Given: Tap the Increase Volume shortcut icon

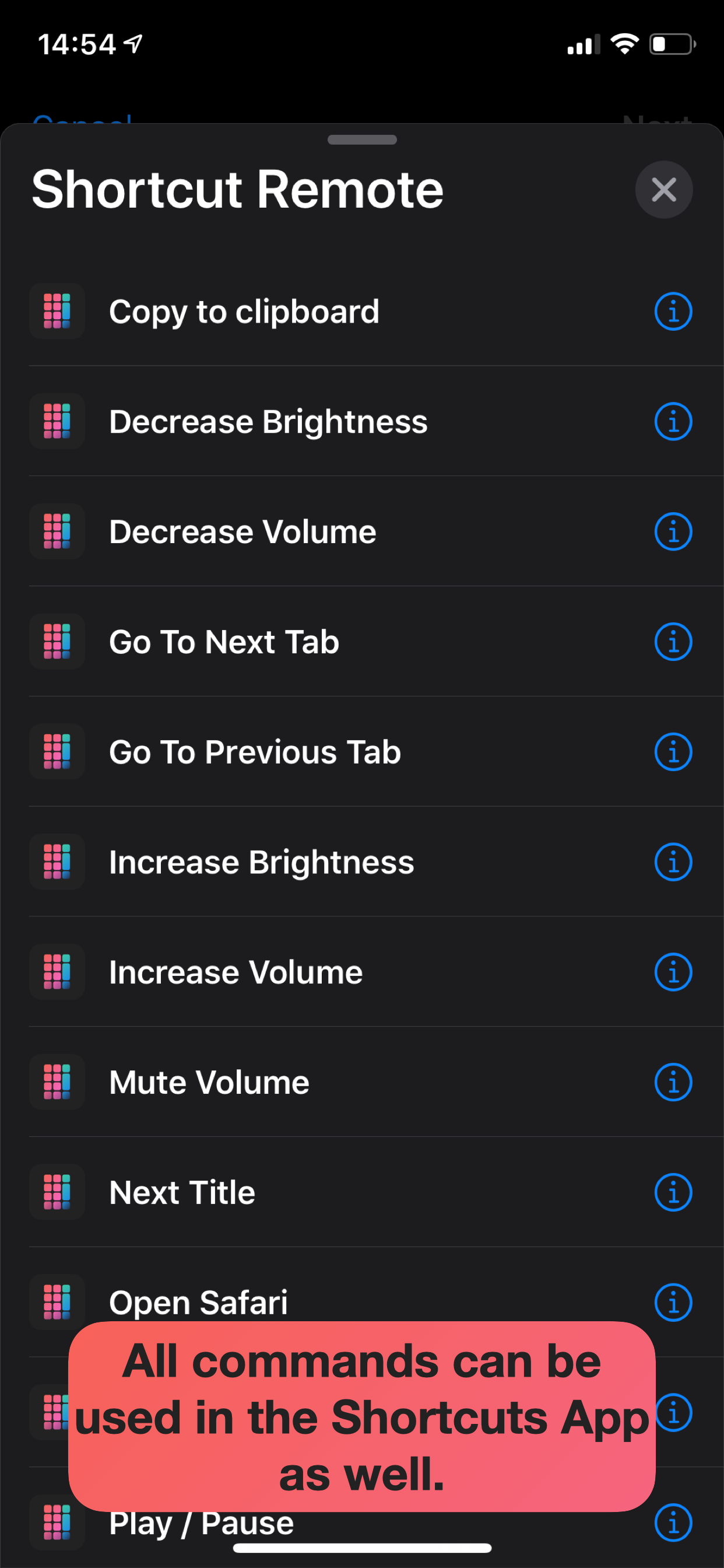Looking at the screenshot, I should click(x=57, y=972).
